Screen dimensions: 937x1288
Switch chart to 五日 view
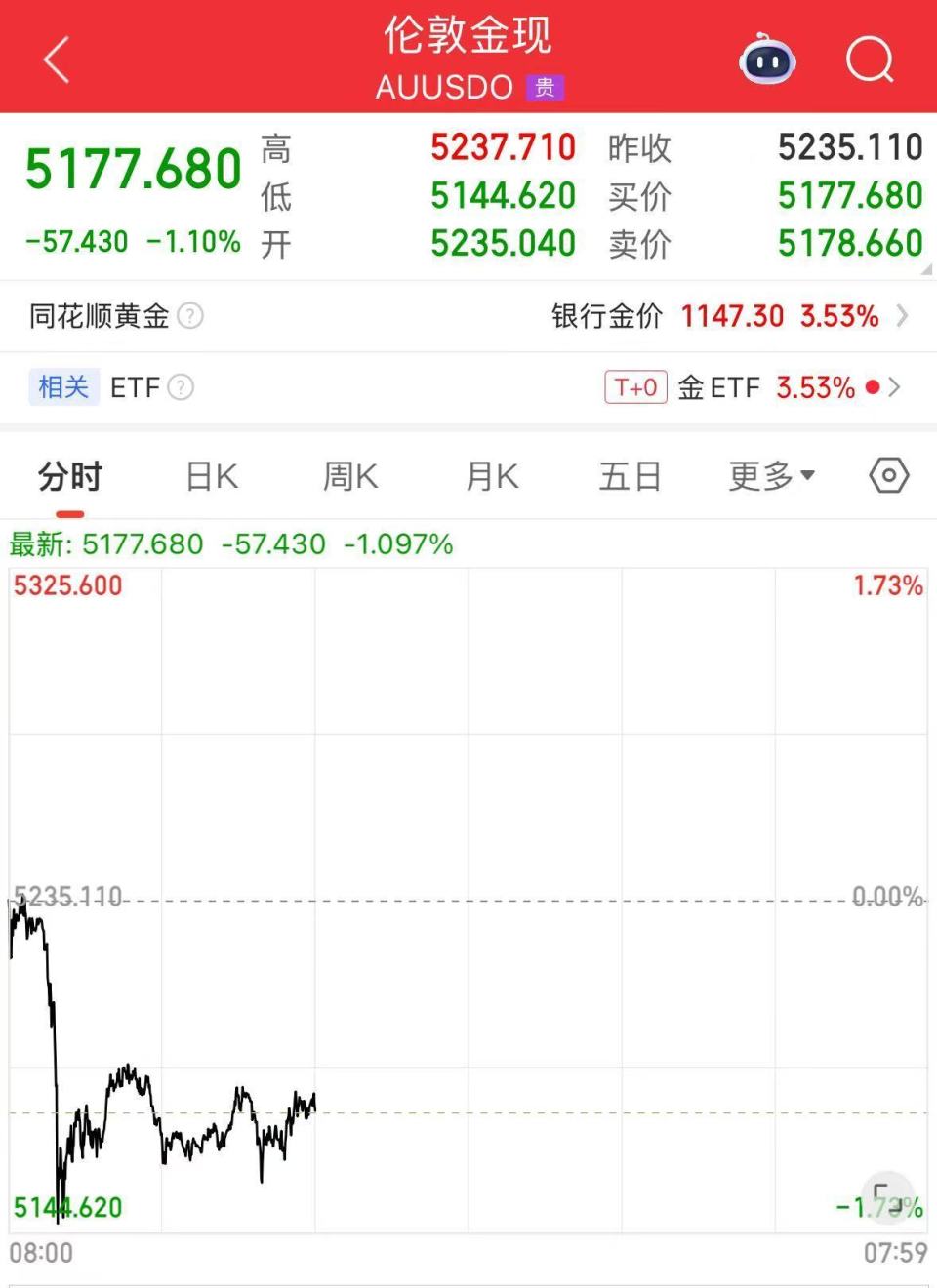click(x=630, y=475)
